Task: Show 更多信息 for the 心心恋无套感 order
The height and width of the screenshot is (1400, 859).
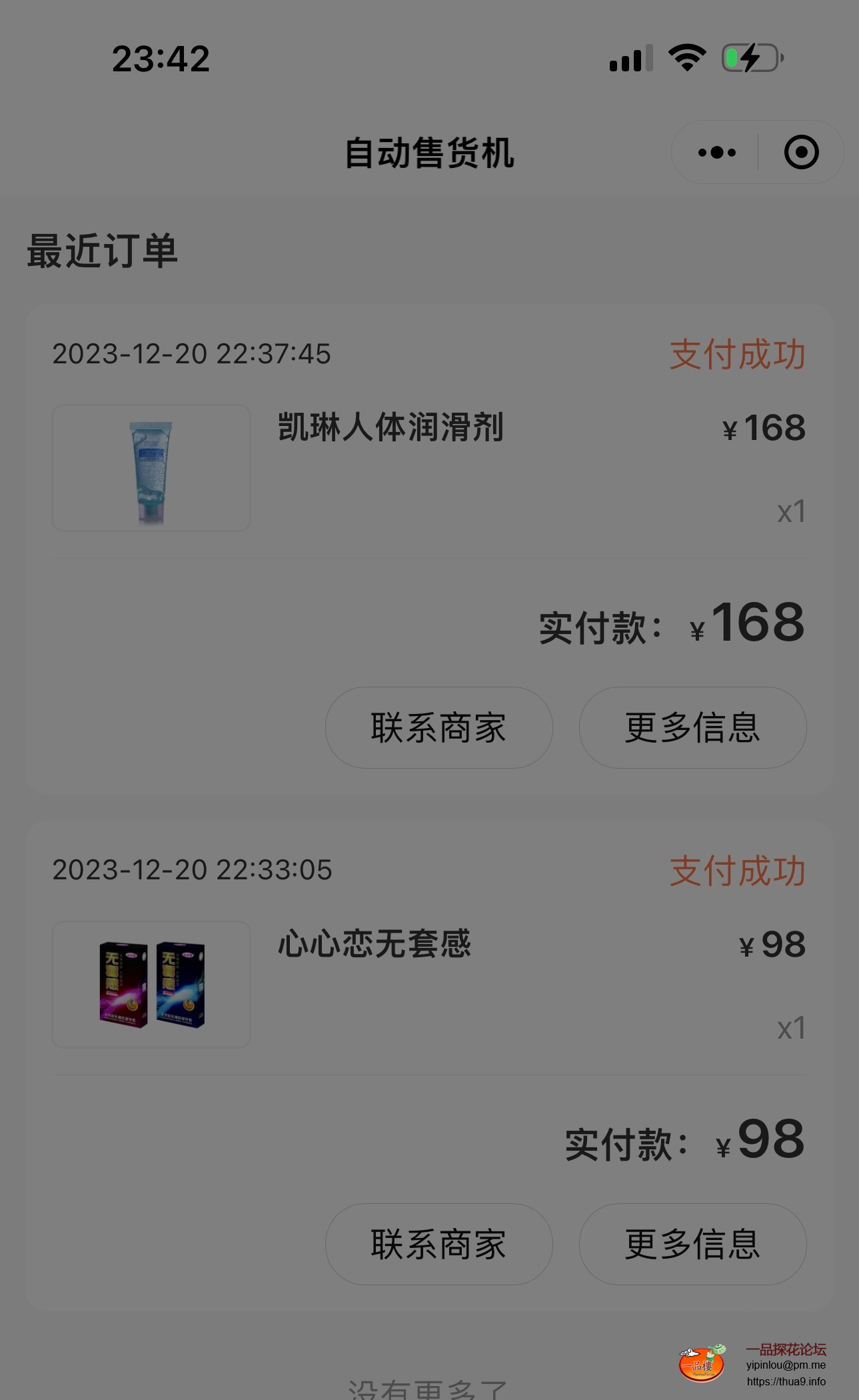Action: (x=692, y=1244)
